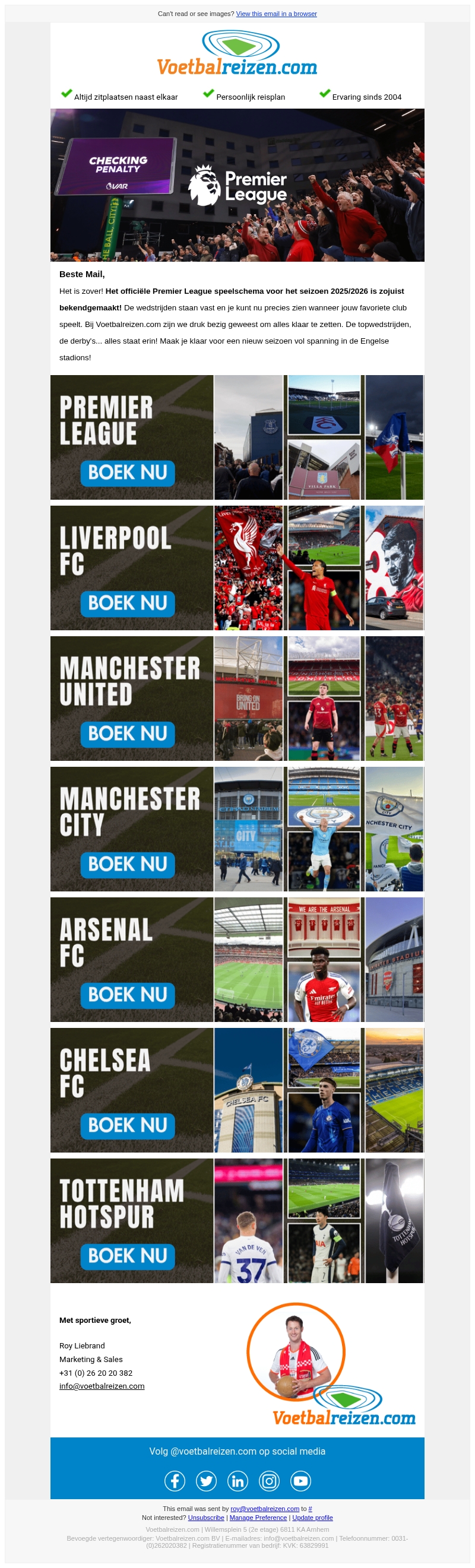
Task: Visit the Twitter profile icon
Action: 207,1481
